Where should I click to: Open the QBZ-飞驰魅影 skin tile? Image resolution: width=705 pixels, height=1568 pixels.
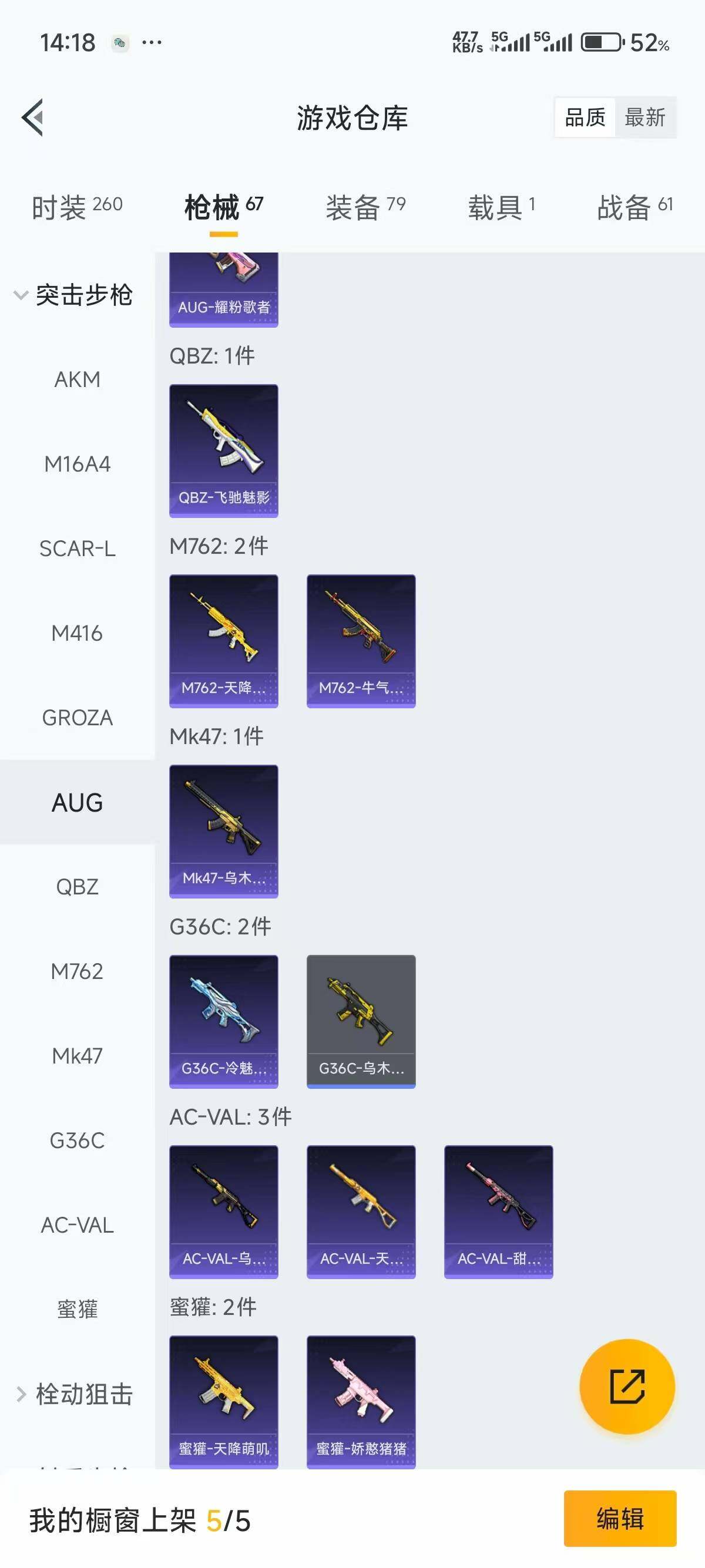tap(223, 450)
